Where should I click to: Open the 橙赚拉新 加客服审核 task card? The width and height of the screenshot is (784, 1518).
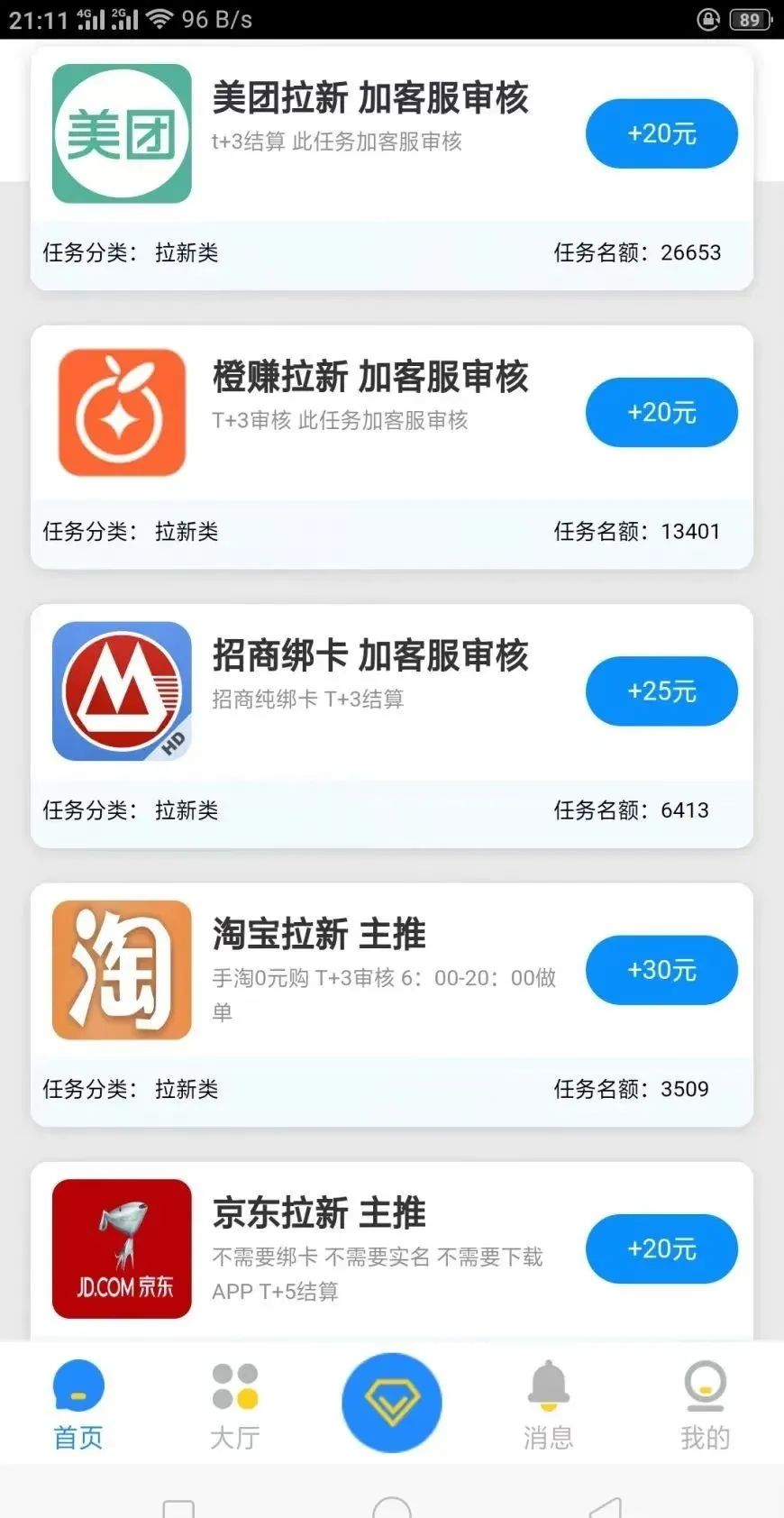[391, 447]
